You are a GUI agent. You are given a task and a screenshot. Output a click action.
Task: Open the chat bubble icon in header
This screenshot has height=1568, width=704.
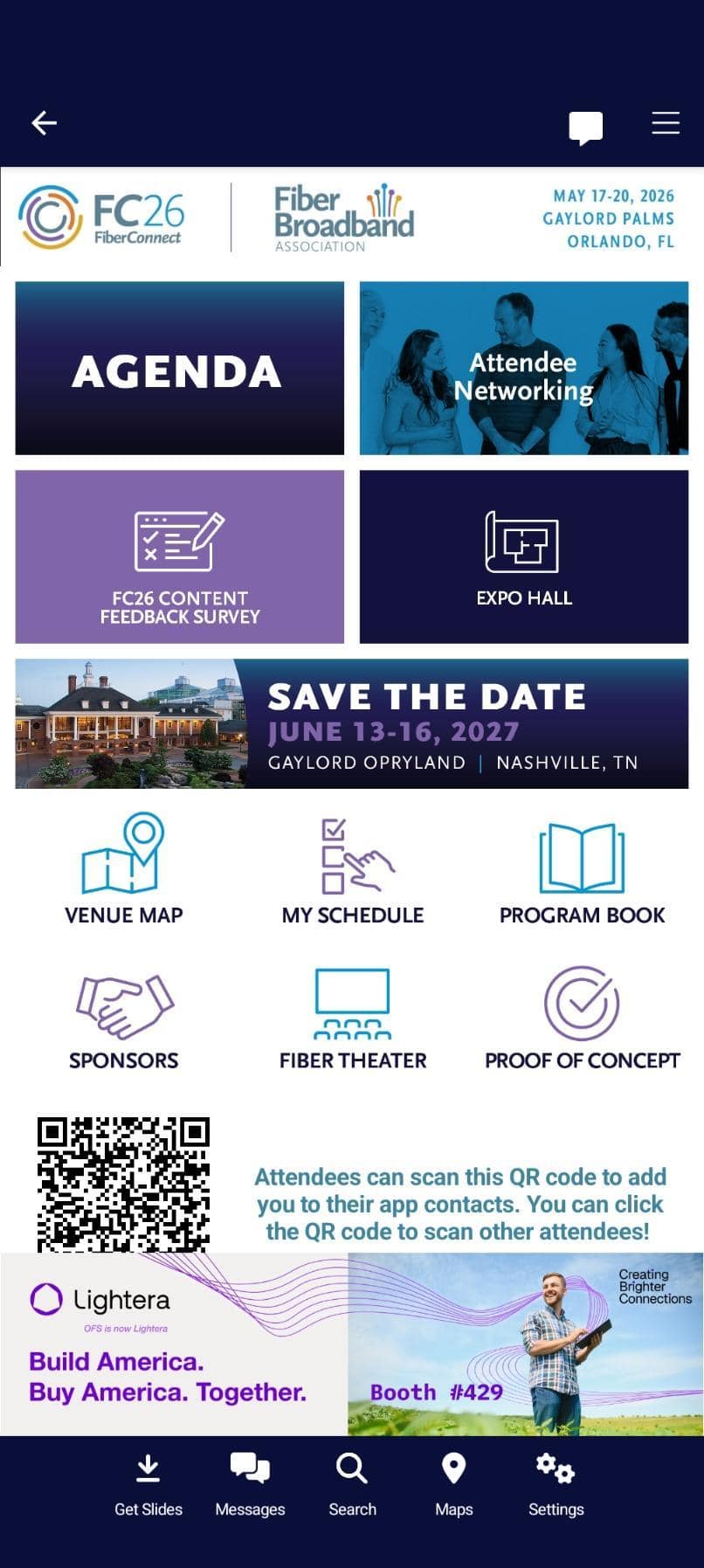pos(585,127)
